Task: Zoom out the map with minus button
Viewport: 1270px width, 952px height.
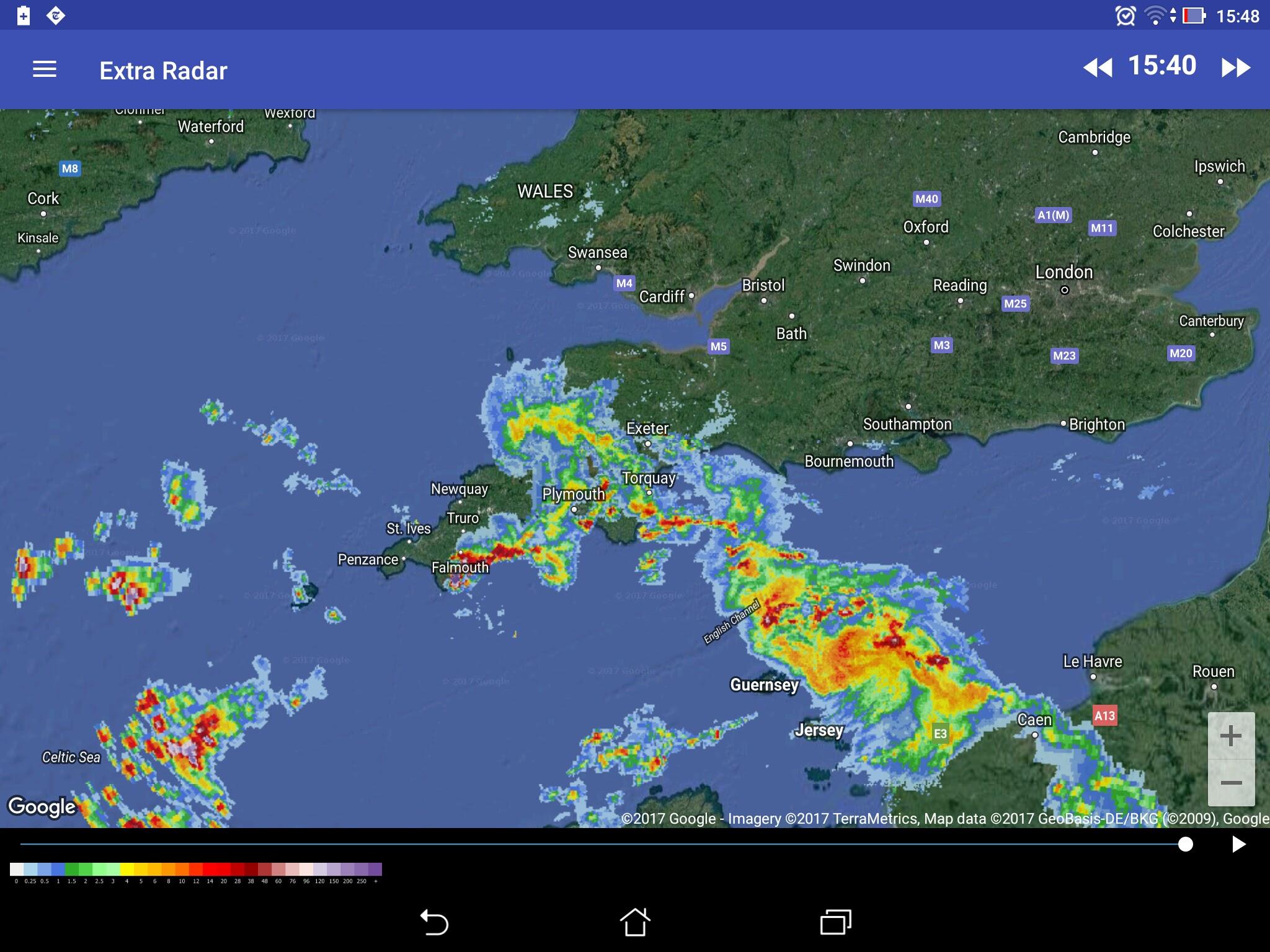Action: pos(1231,783)
